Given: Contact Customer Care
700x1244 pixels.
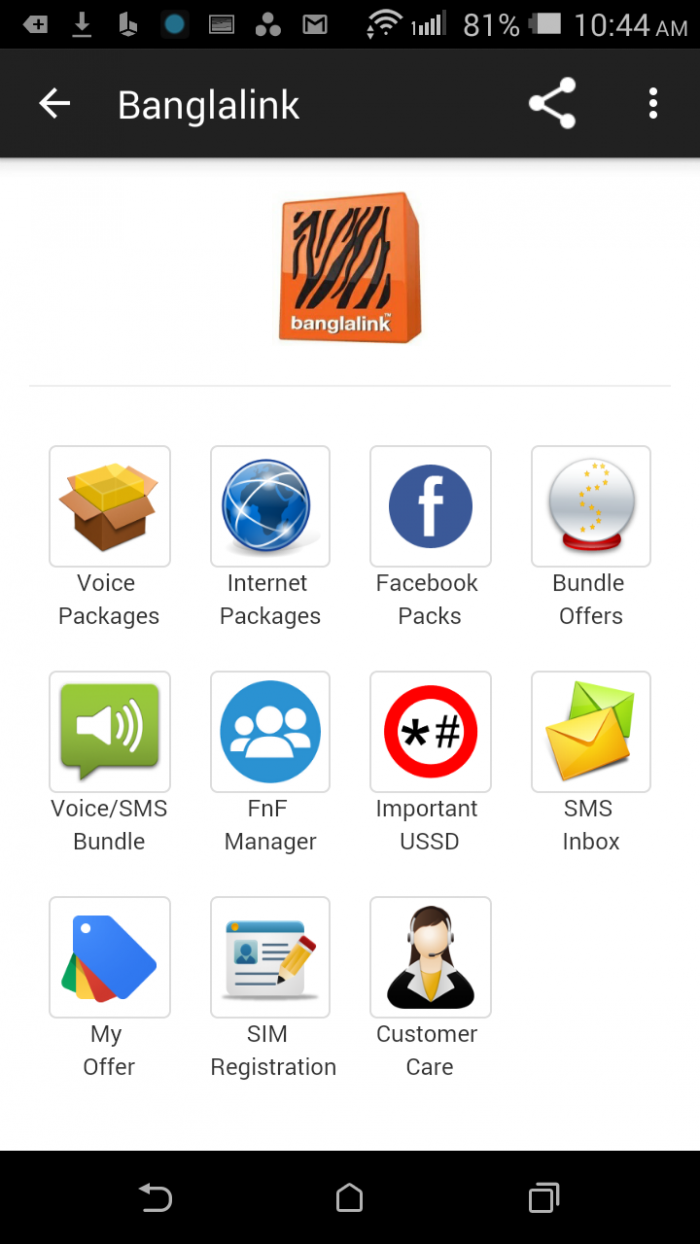Looking at the screenshot, I should [x=430, y=957].
